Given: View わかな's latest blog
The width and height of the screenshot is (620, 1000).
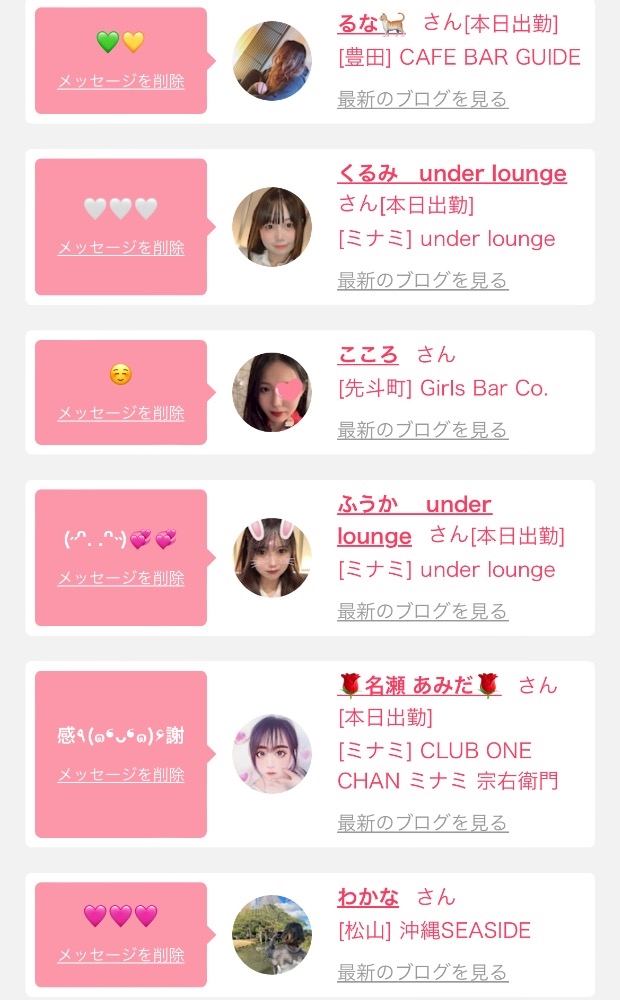Looking at the screenshot, I should click(422, 972).
